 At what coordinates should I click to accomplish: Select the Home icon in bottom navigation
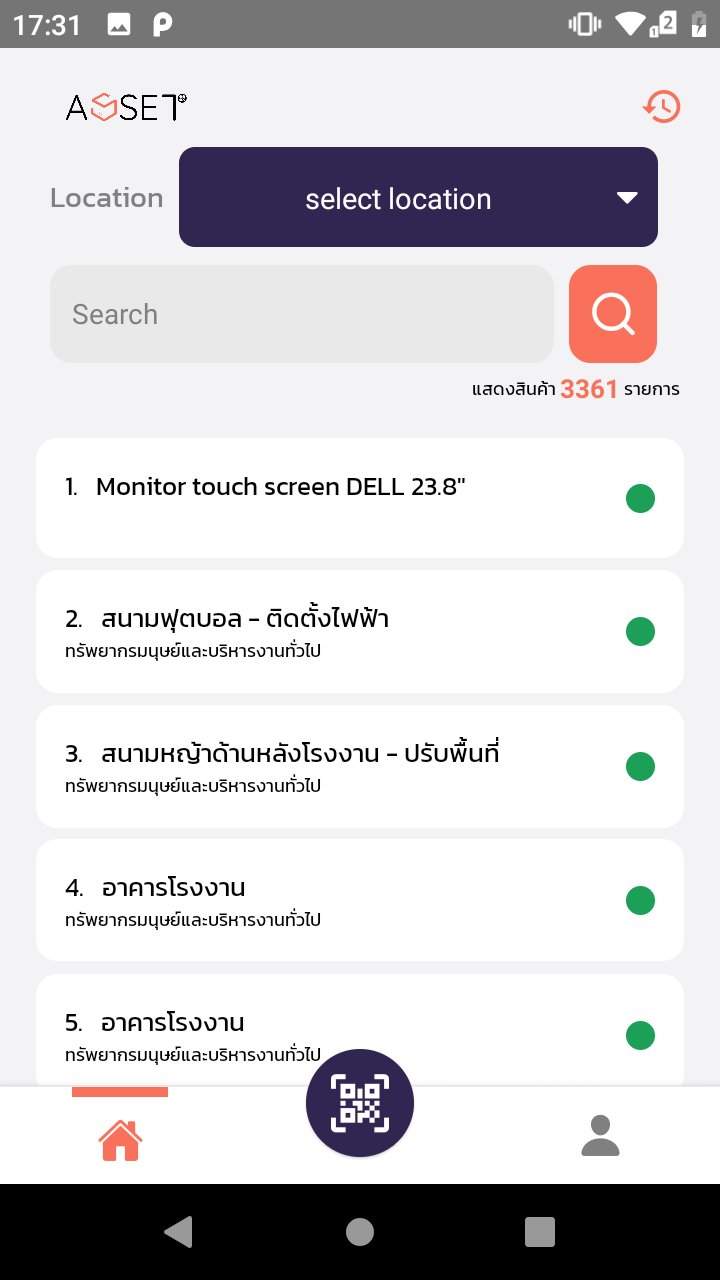click(x=120, y=1137)
